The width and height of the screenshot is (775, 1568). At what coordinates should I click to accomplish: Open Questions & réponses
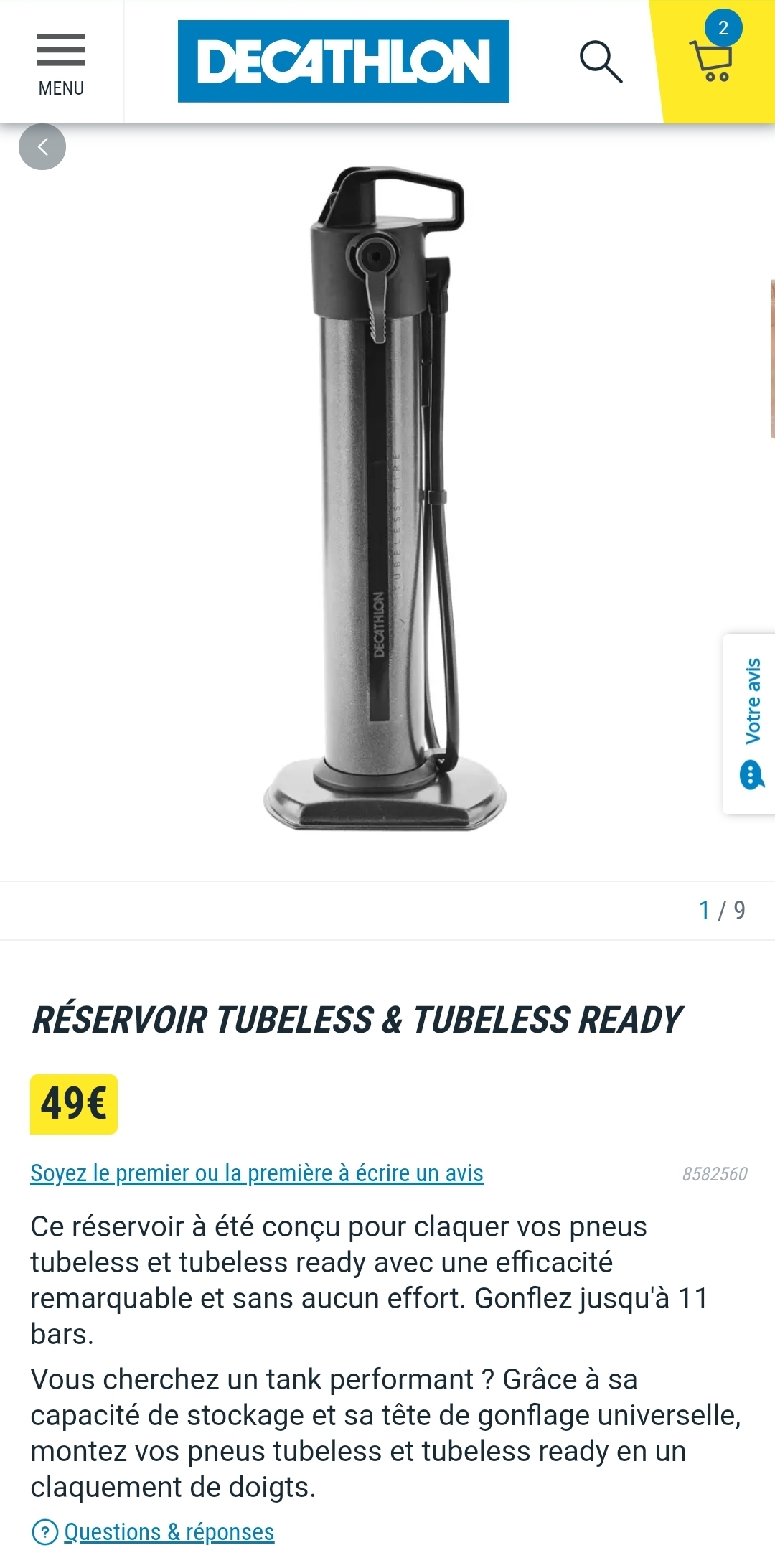[169, 1531]
